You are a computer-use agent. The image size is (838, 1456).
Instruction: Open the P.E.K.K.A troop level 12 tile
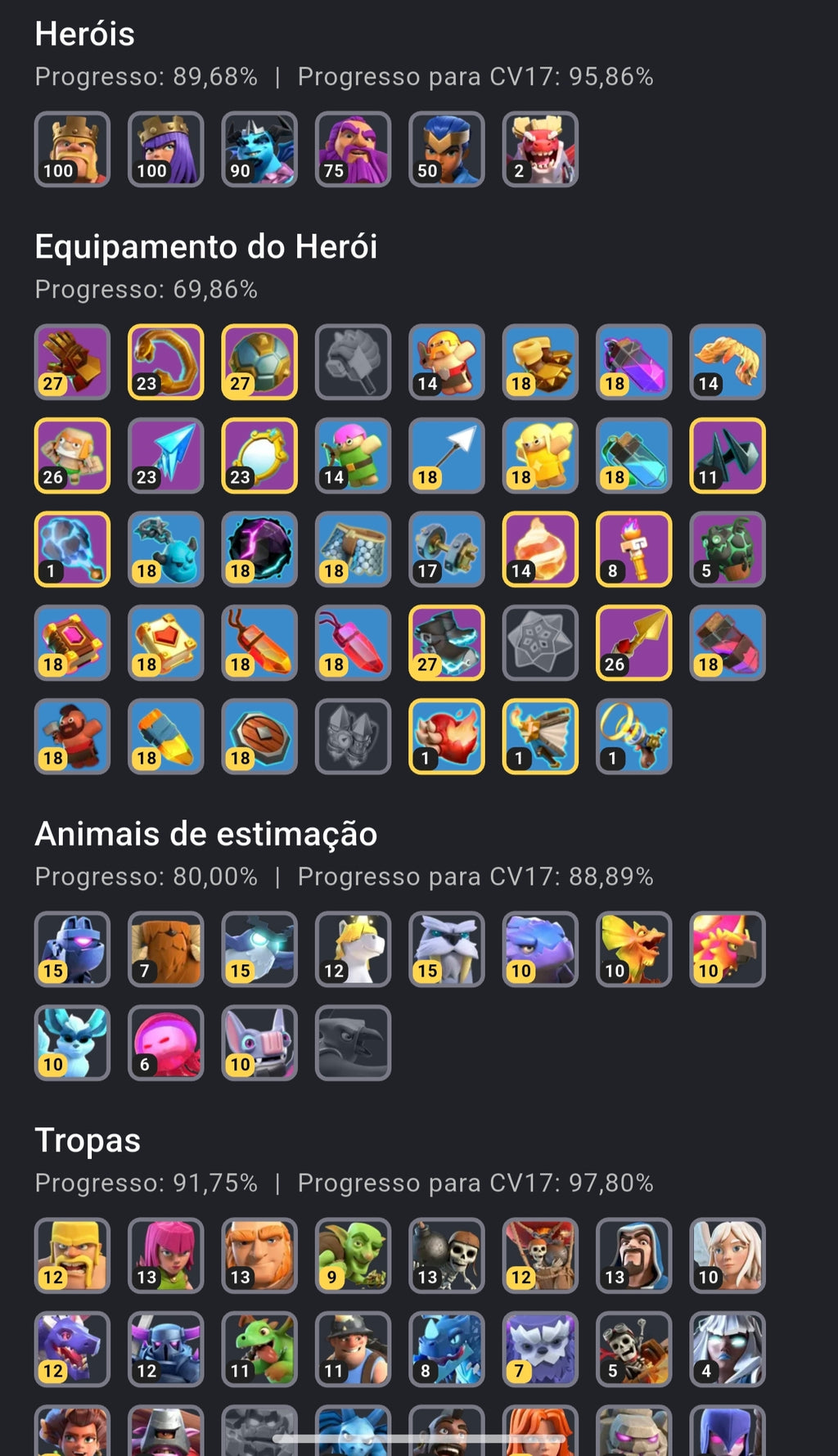point(166,1349)
